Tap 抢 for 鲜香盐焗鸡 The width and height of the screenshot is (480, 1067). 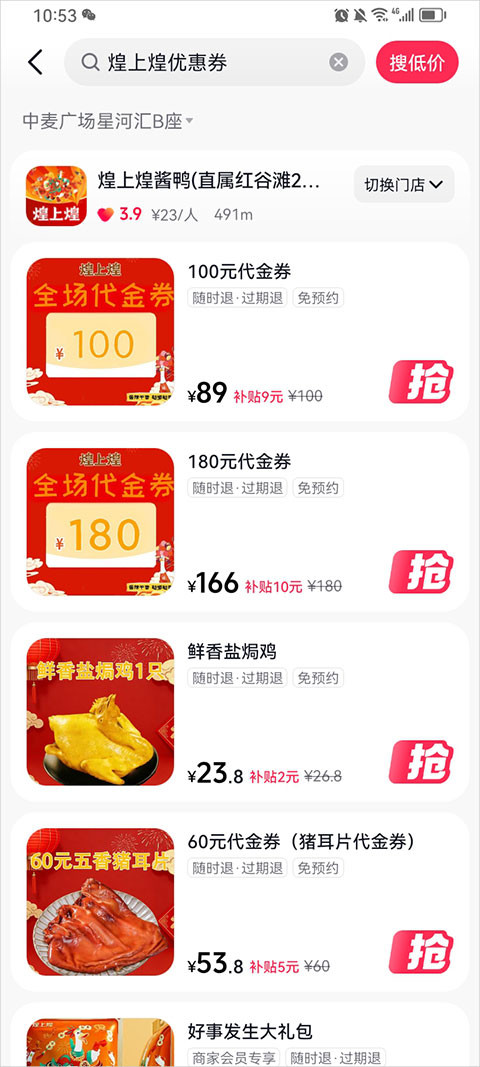421,762
